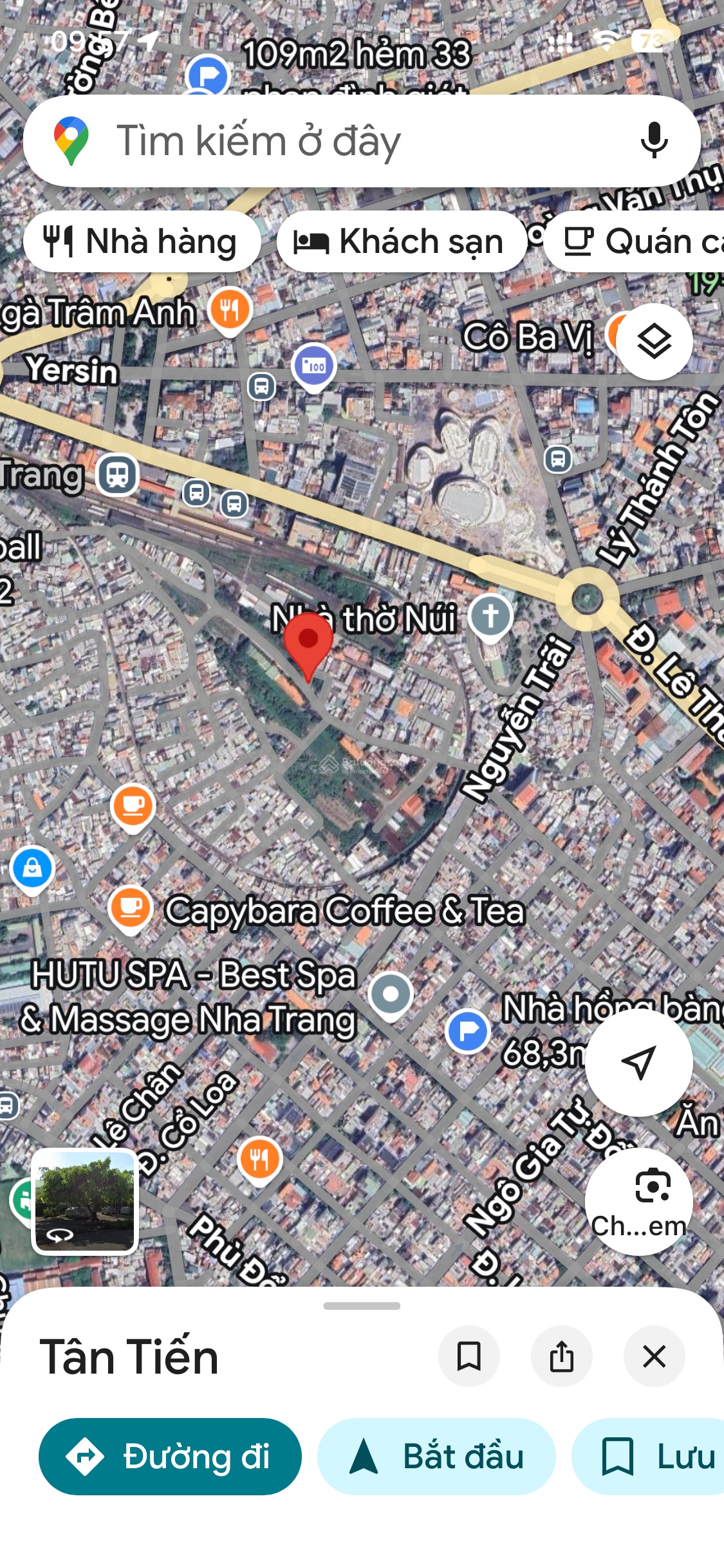This screenshot has height=1568, width=724.
Task: Open the Trâm Anh restaurant marker
Action: (230, 310)
